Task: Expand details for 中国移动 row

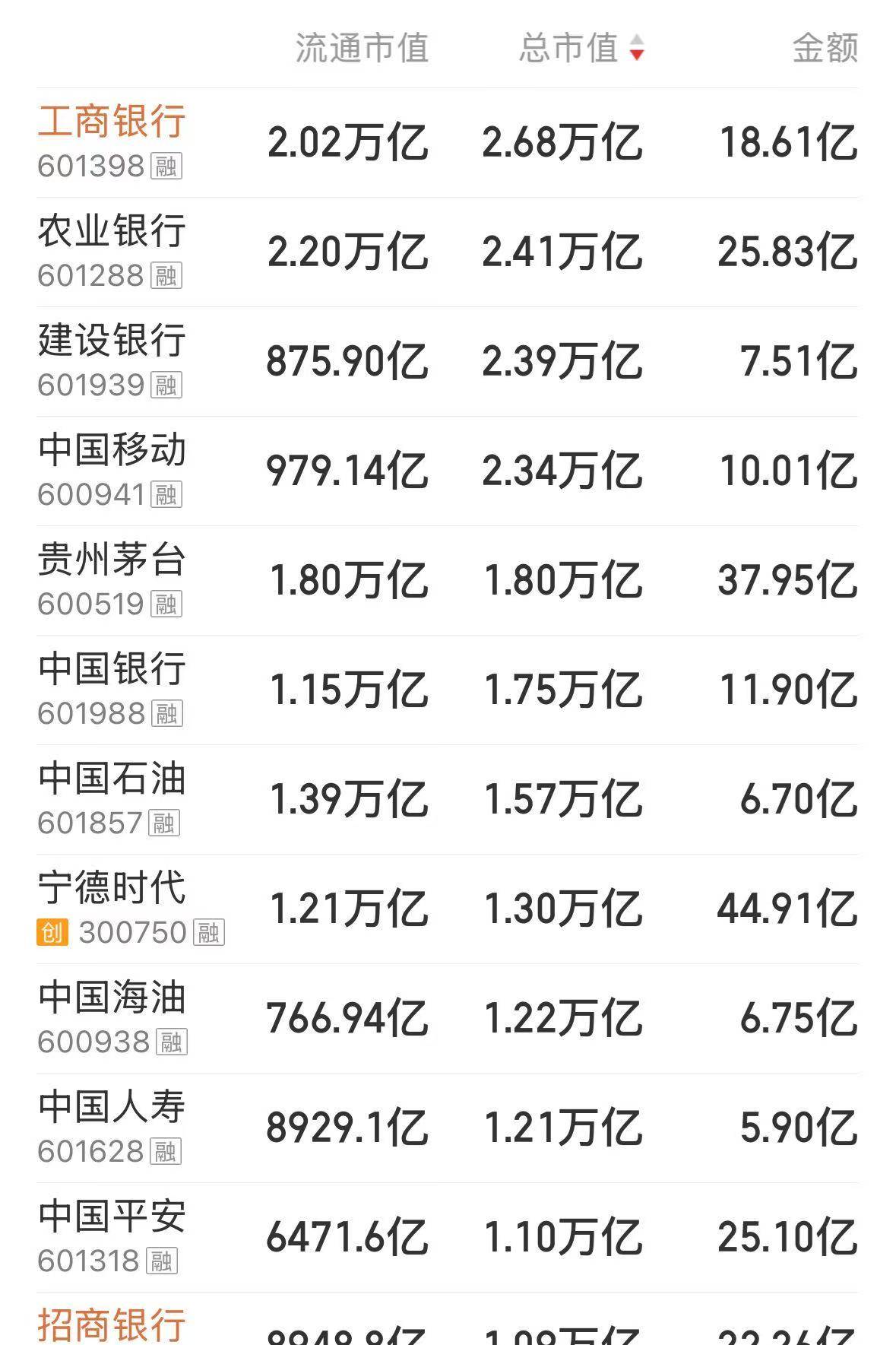Action: [x=112, y=449]
